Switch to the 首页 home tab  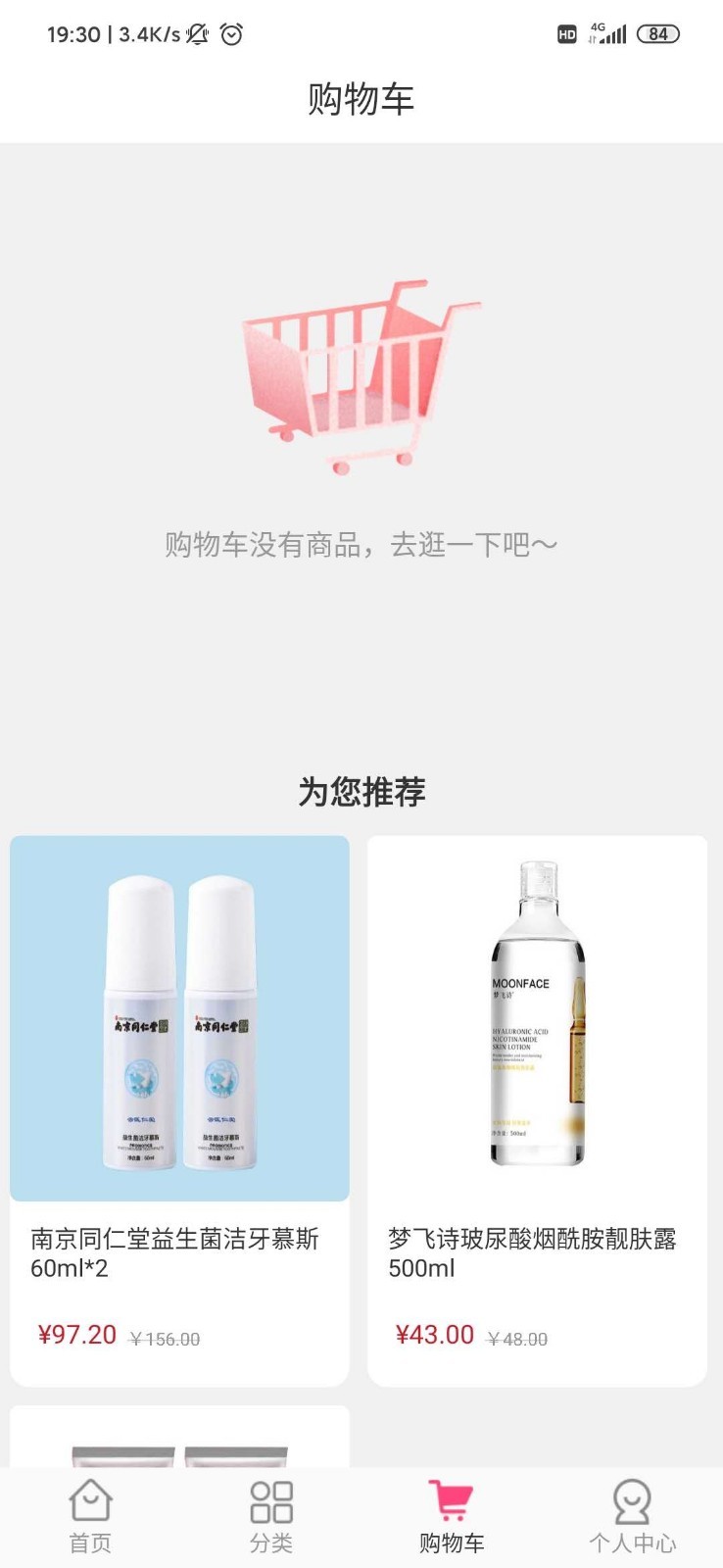[x=90, y=1516]
